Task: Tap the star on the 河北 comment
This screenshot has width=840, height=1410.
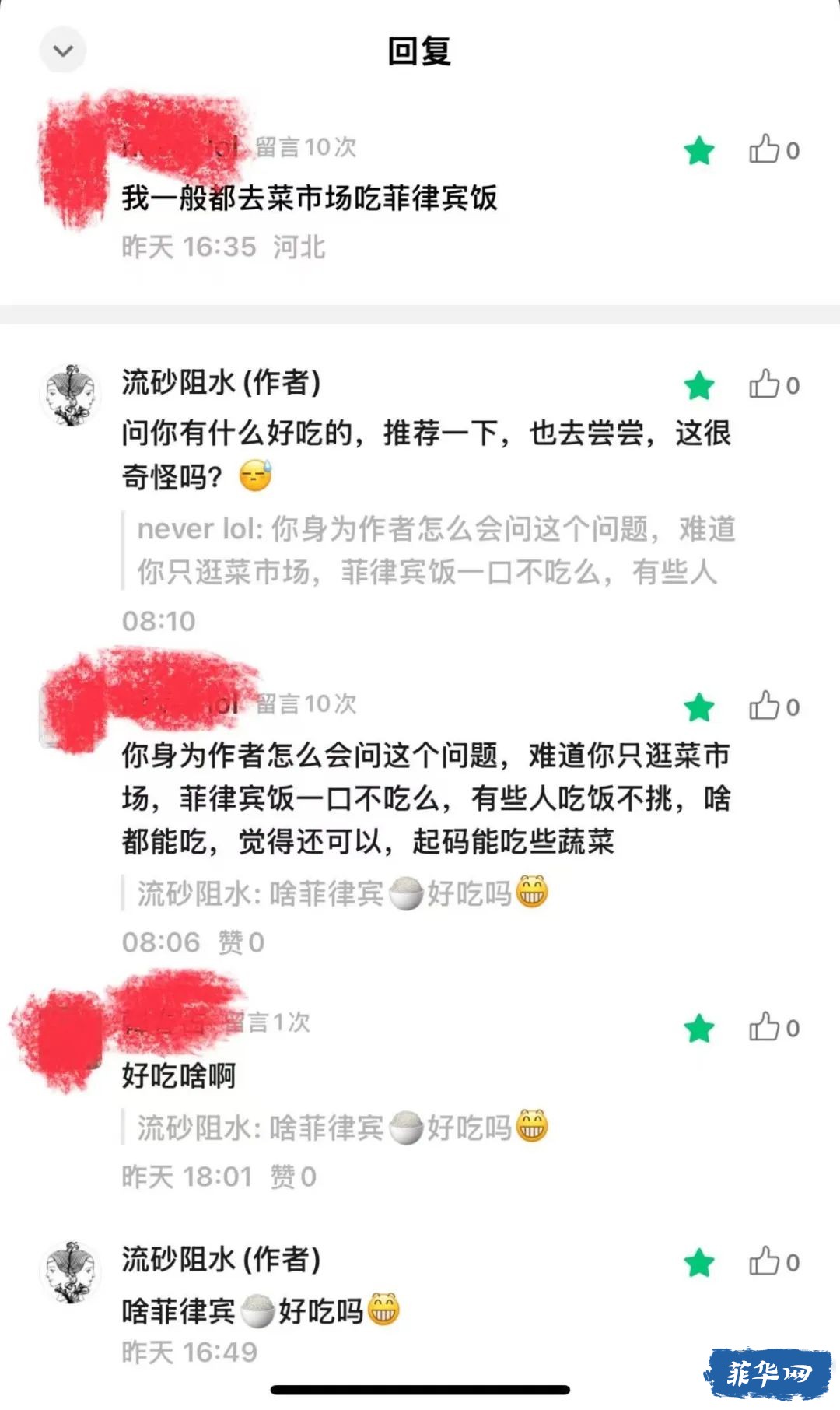Action: (699, 150)
